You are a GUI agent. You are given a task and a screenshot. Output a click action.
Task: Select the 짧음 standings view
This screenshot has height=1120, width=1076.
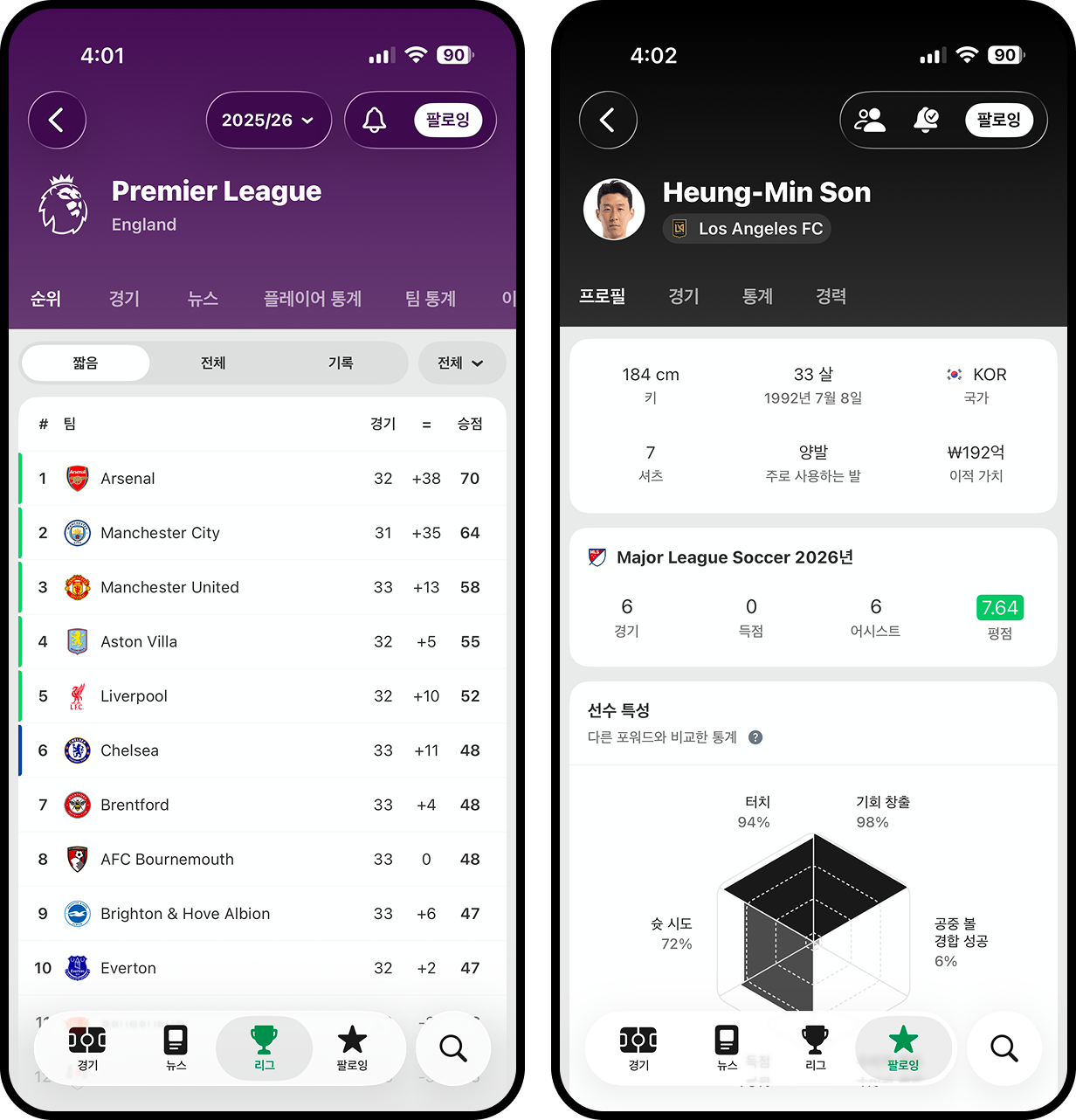[86, 363]
